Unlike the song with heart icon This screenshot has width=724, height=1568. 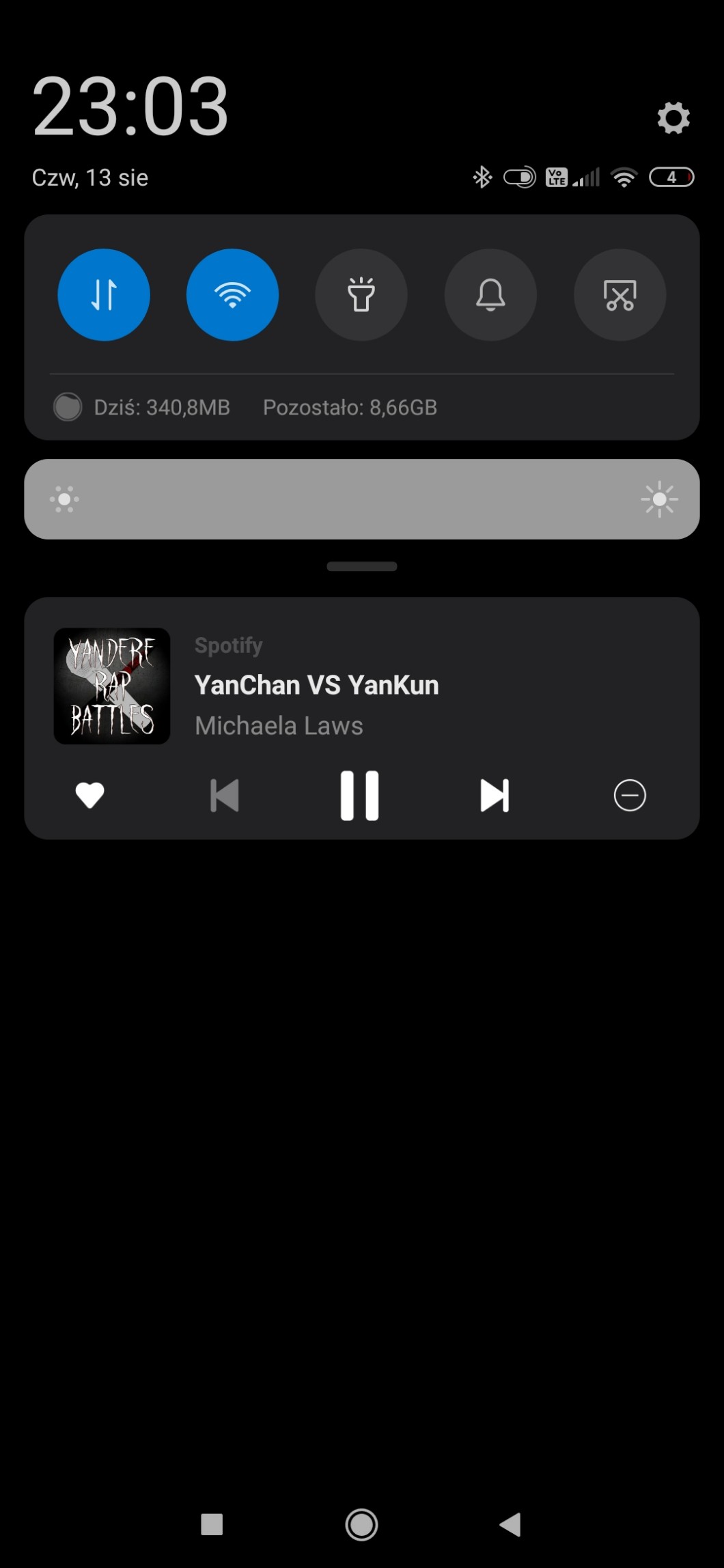point(89,796)
